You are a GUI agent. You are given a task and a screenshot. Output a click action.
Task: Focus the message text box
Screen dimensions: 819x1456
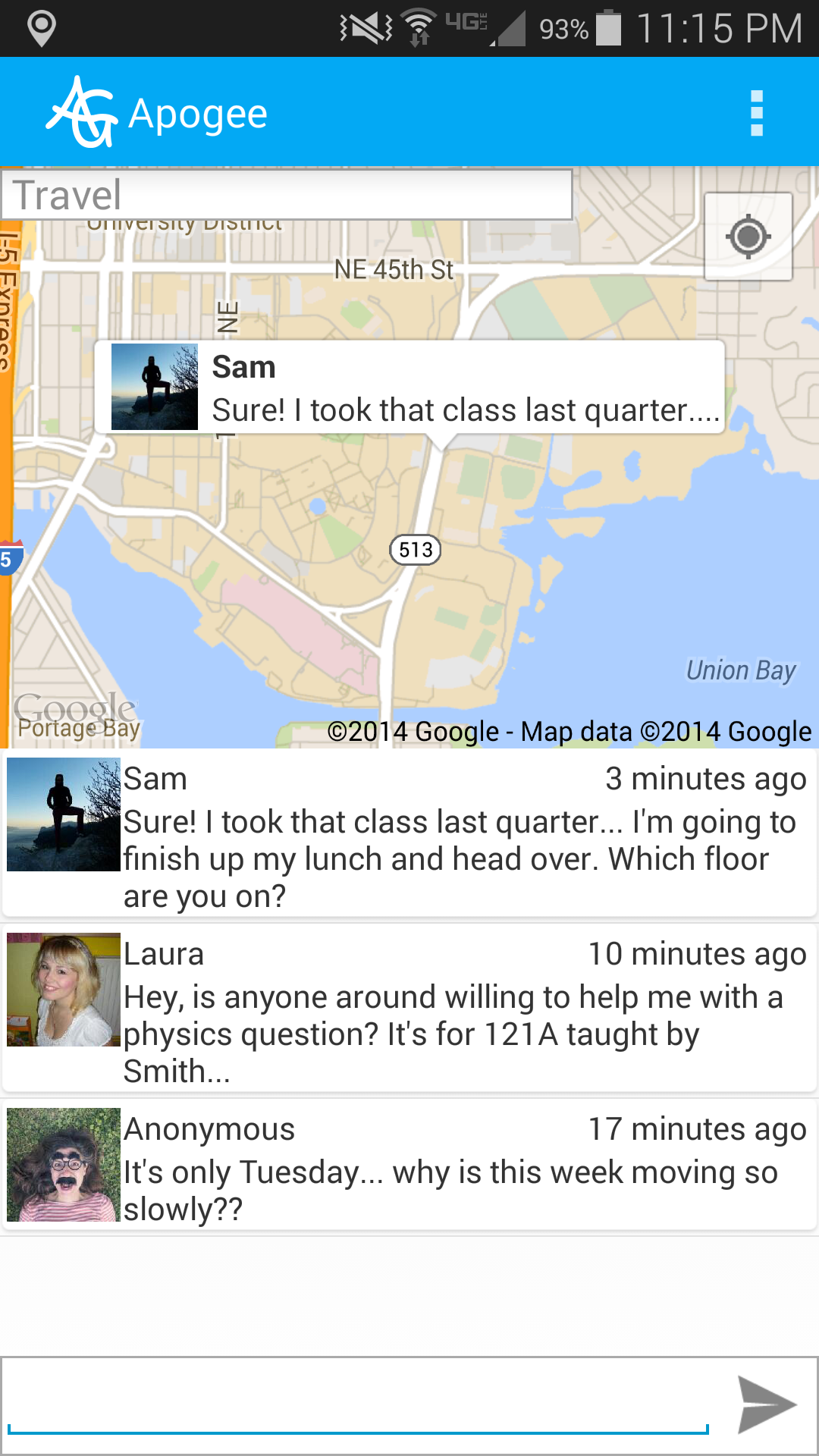pos(356,1403)
